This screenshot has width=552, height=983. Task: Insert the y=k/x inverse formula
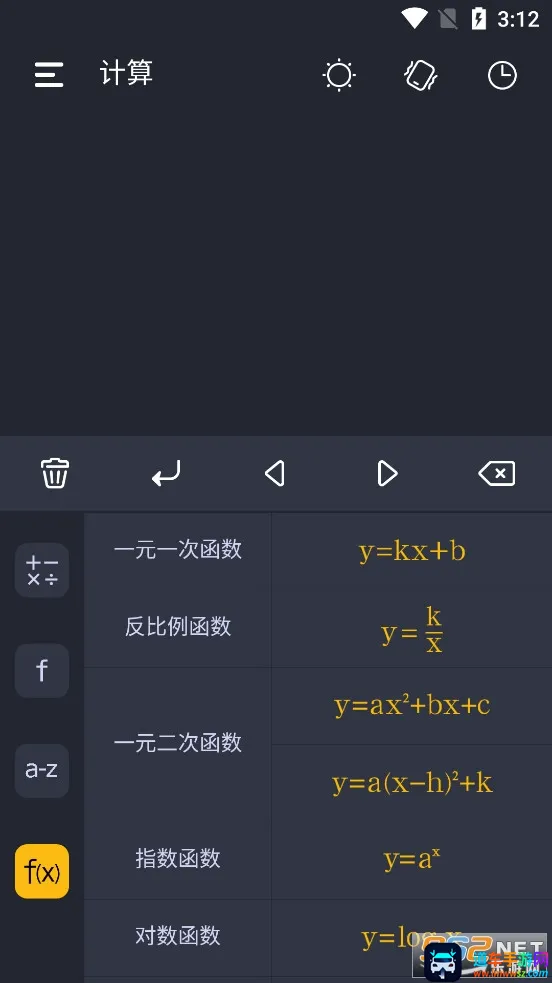pyautogui.click(x=412, y=629)
